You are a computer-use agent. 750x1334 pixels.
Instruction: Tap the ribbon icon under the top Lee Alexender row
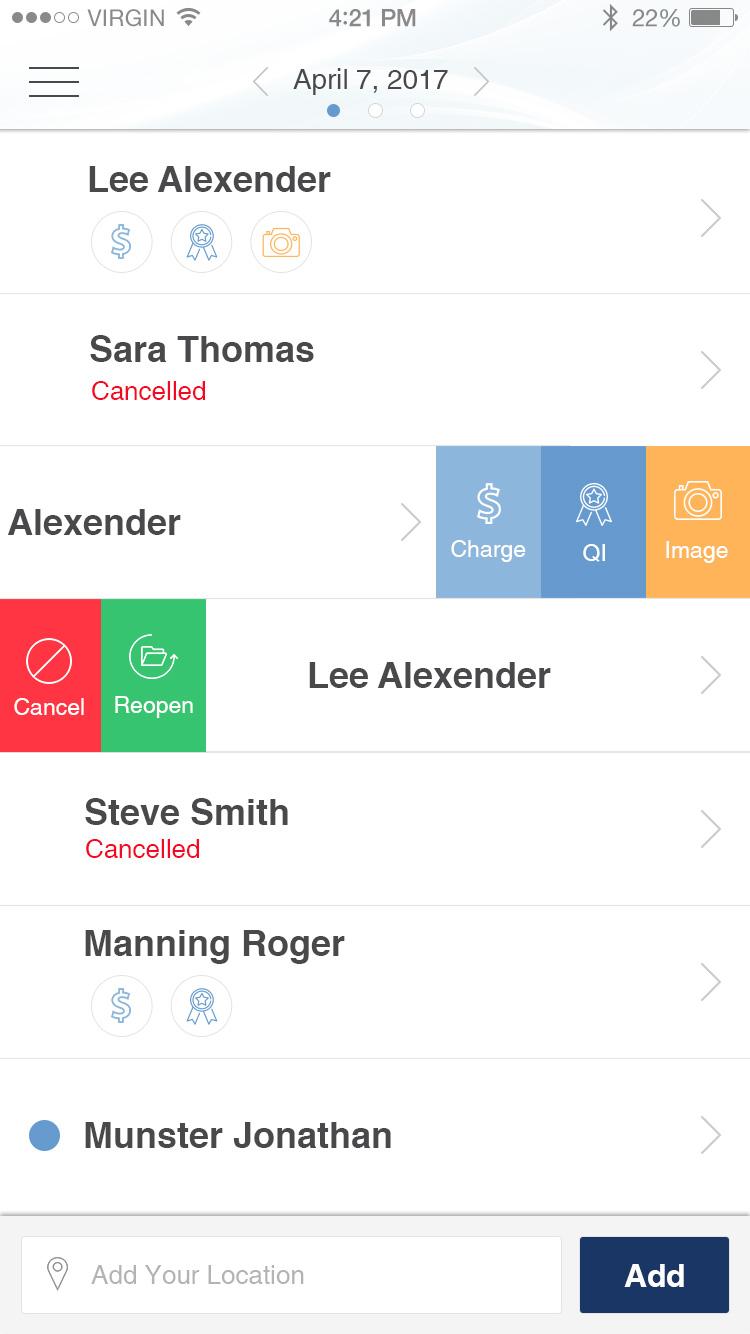[201, 242]
